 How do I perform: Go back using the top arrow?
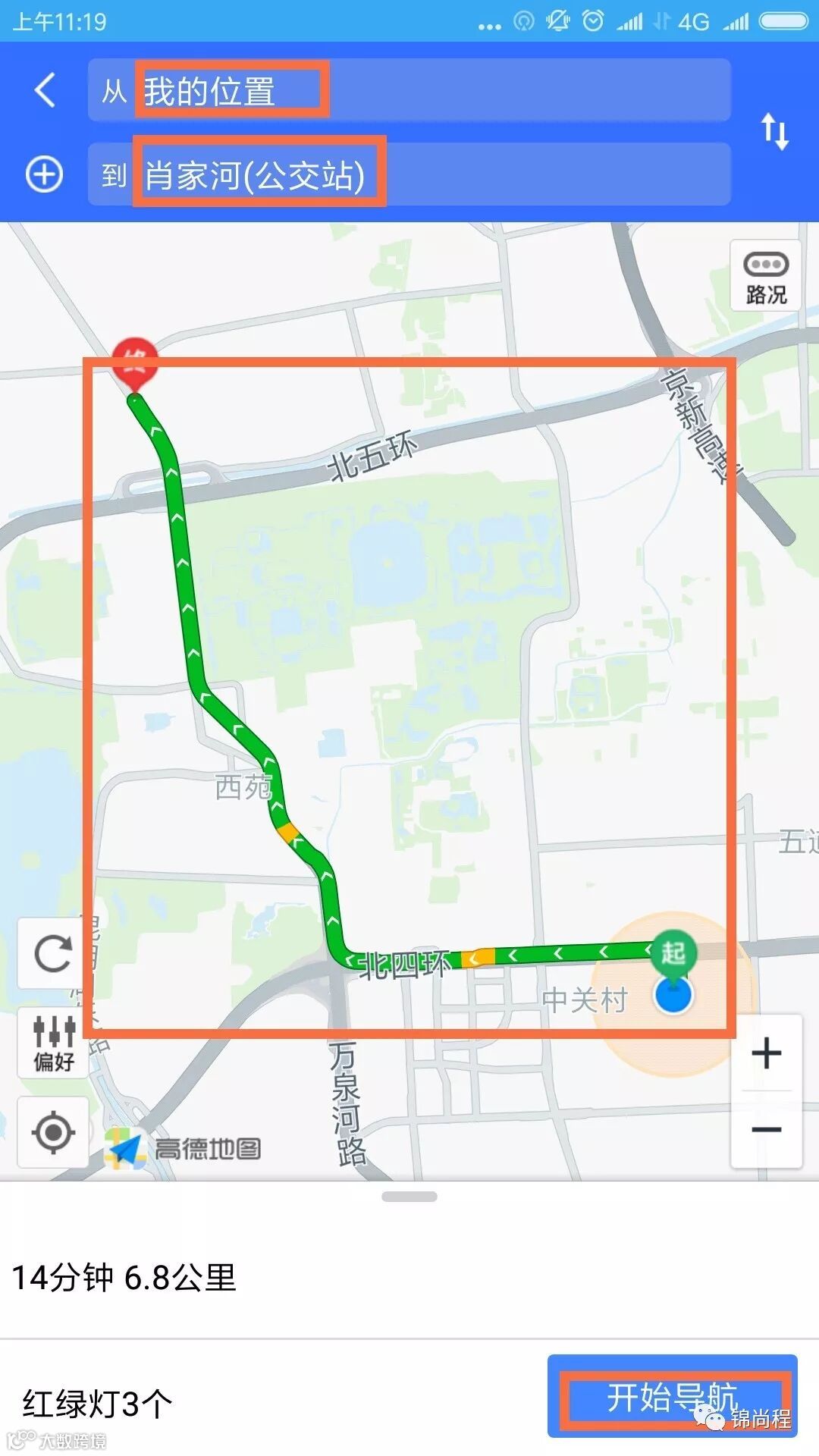coord(45,90)
